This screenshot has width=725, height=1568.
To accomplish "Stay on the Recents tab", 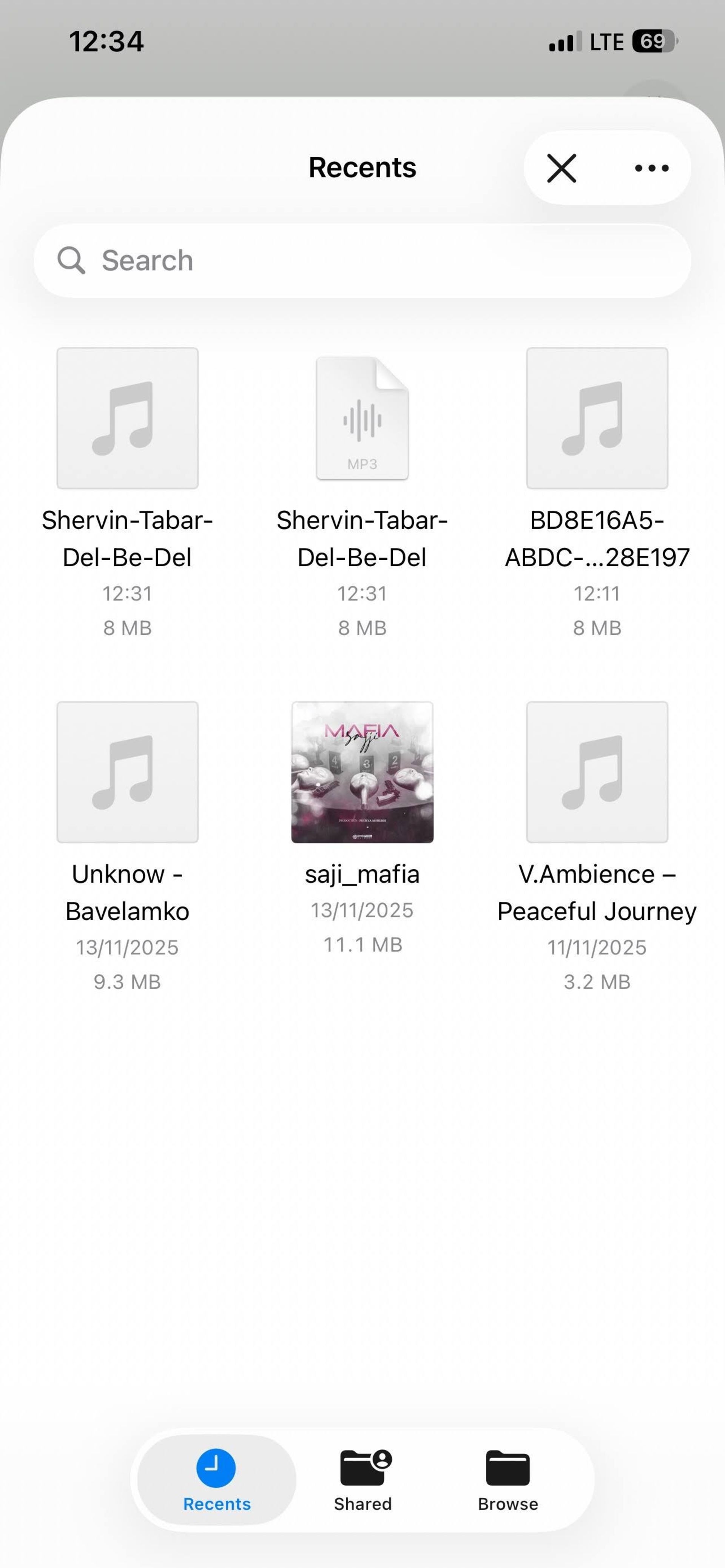I will (x=216, y=1485).
